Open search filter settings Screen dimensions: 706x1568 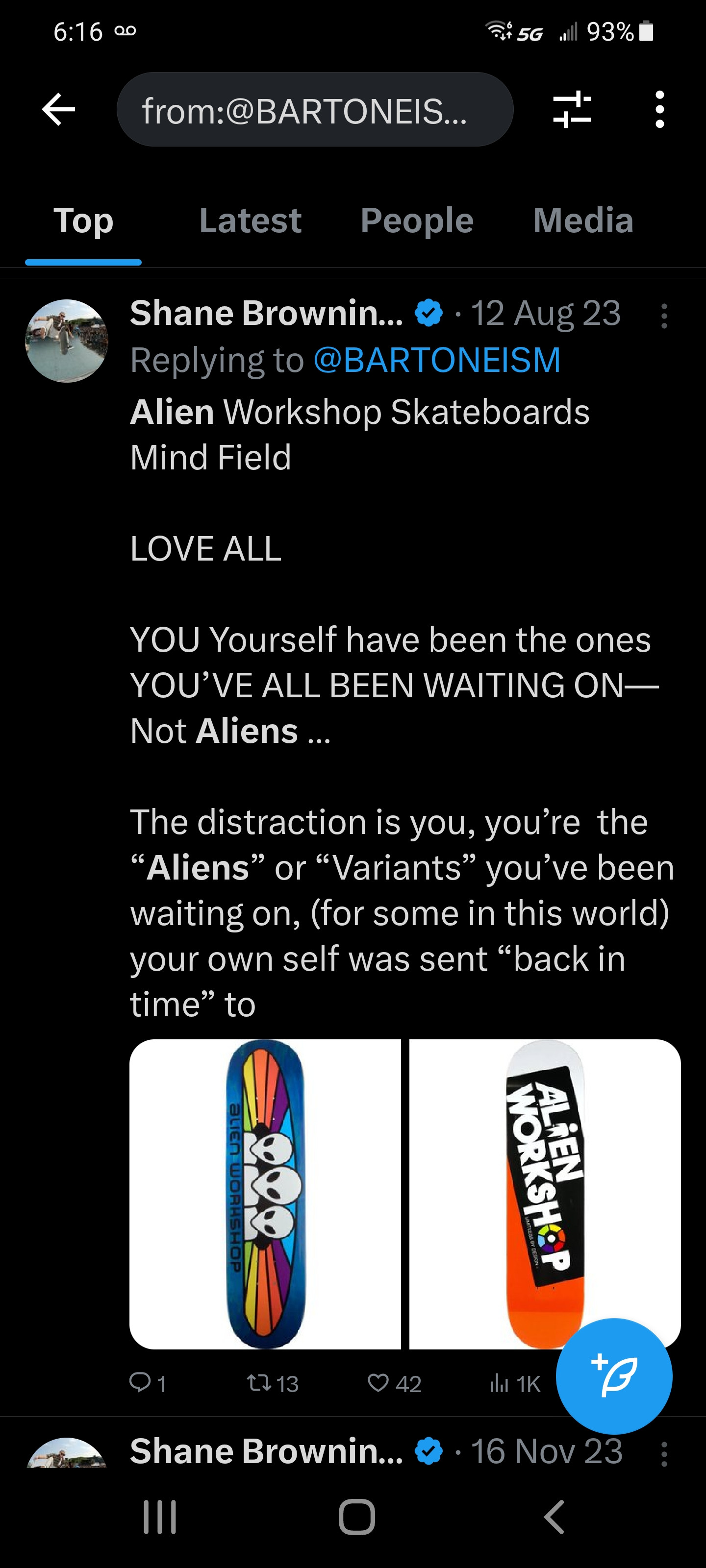[571, 110]
